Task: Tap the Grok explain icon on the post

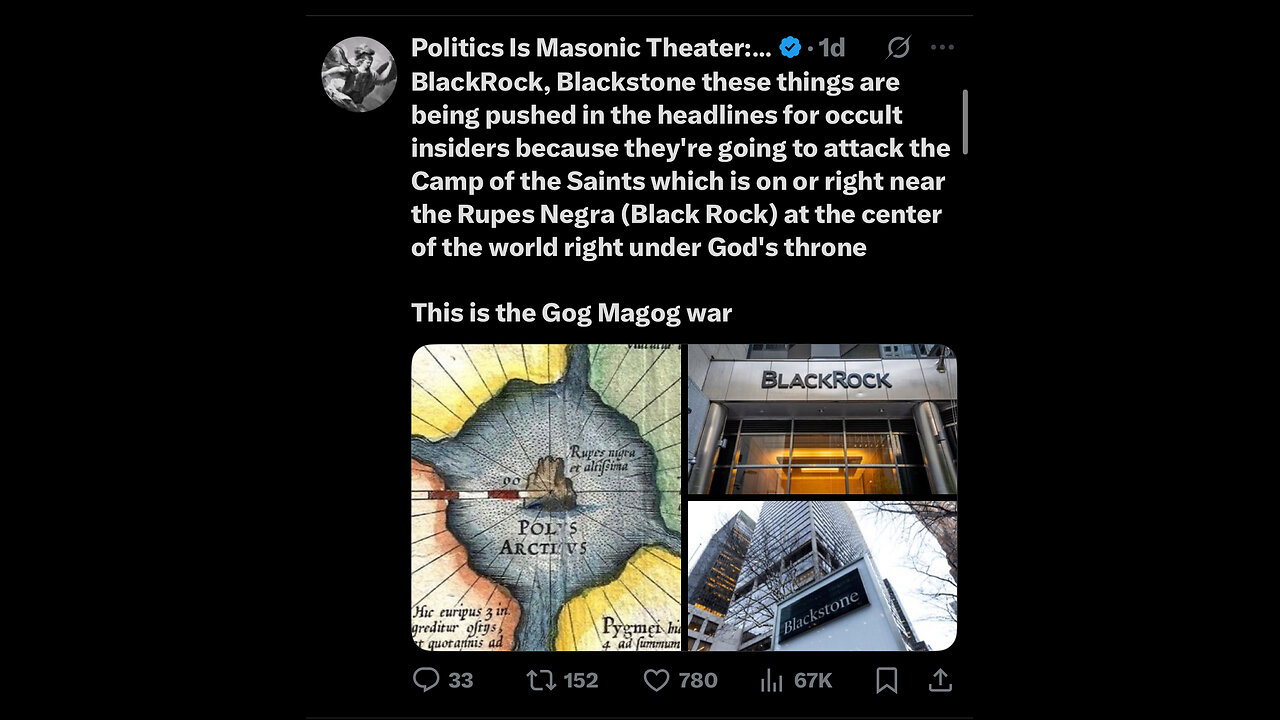Action: point(898,47)
